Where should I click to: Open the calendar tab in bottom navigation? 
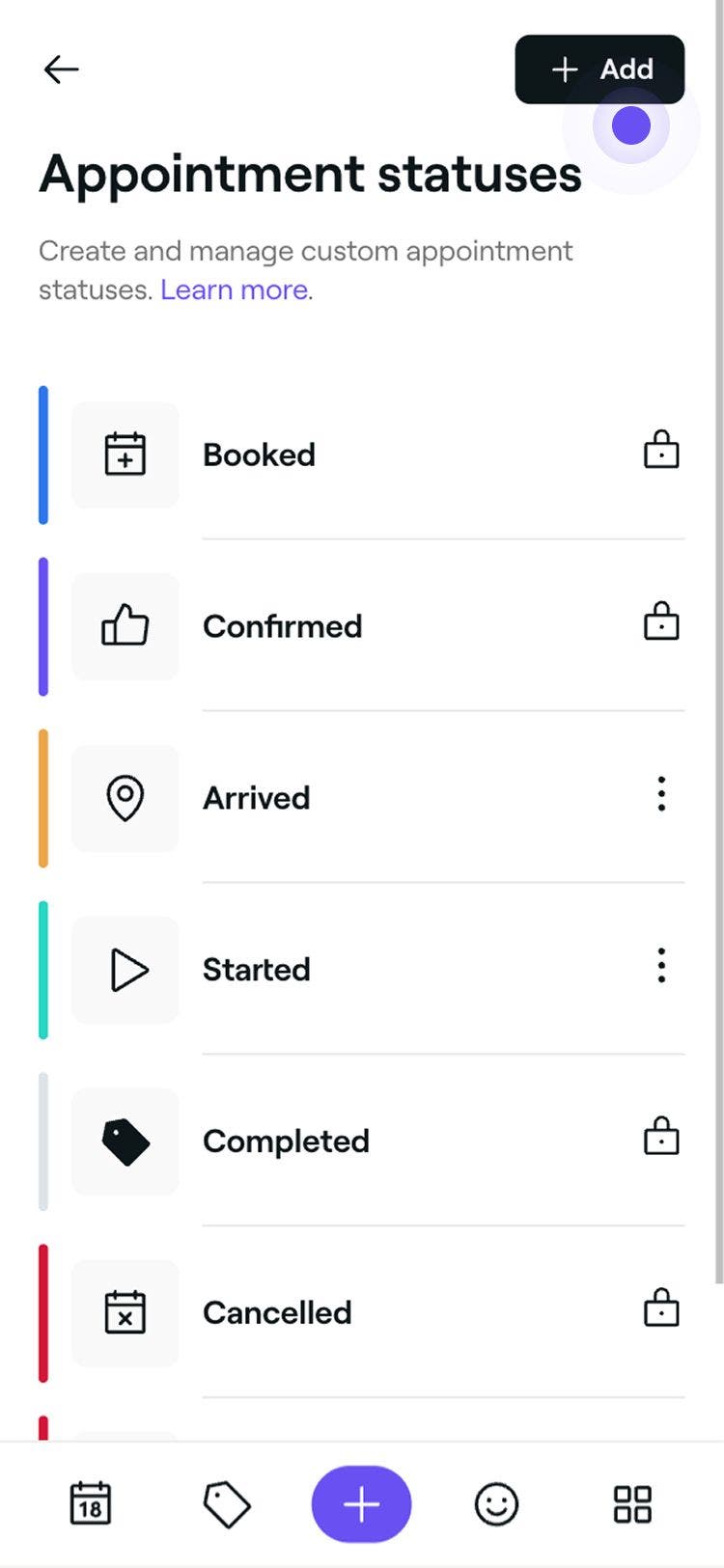92,1502
